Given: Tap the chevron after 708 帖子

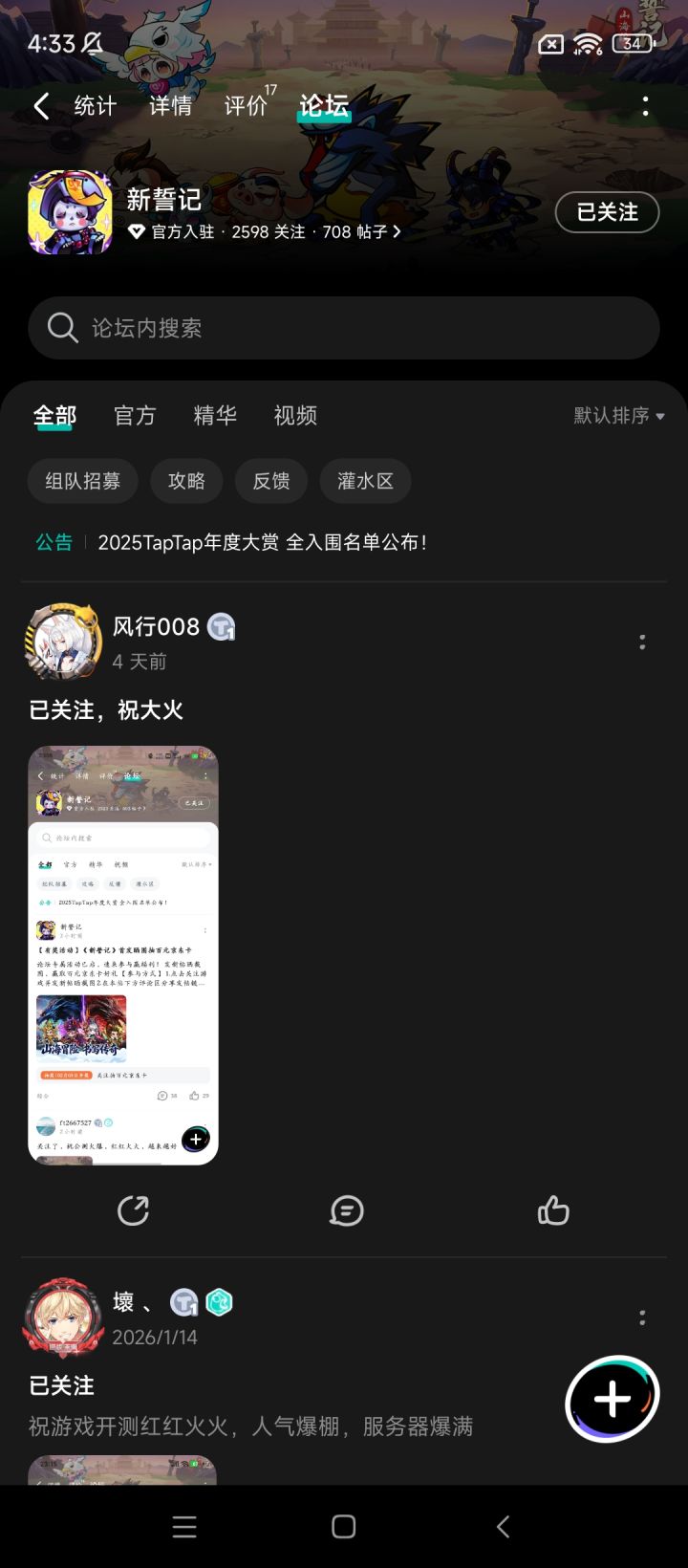Looking at the screenshot, I should (397, 231).
